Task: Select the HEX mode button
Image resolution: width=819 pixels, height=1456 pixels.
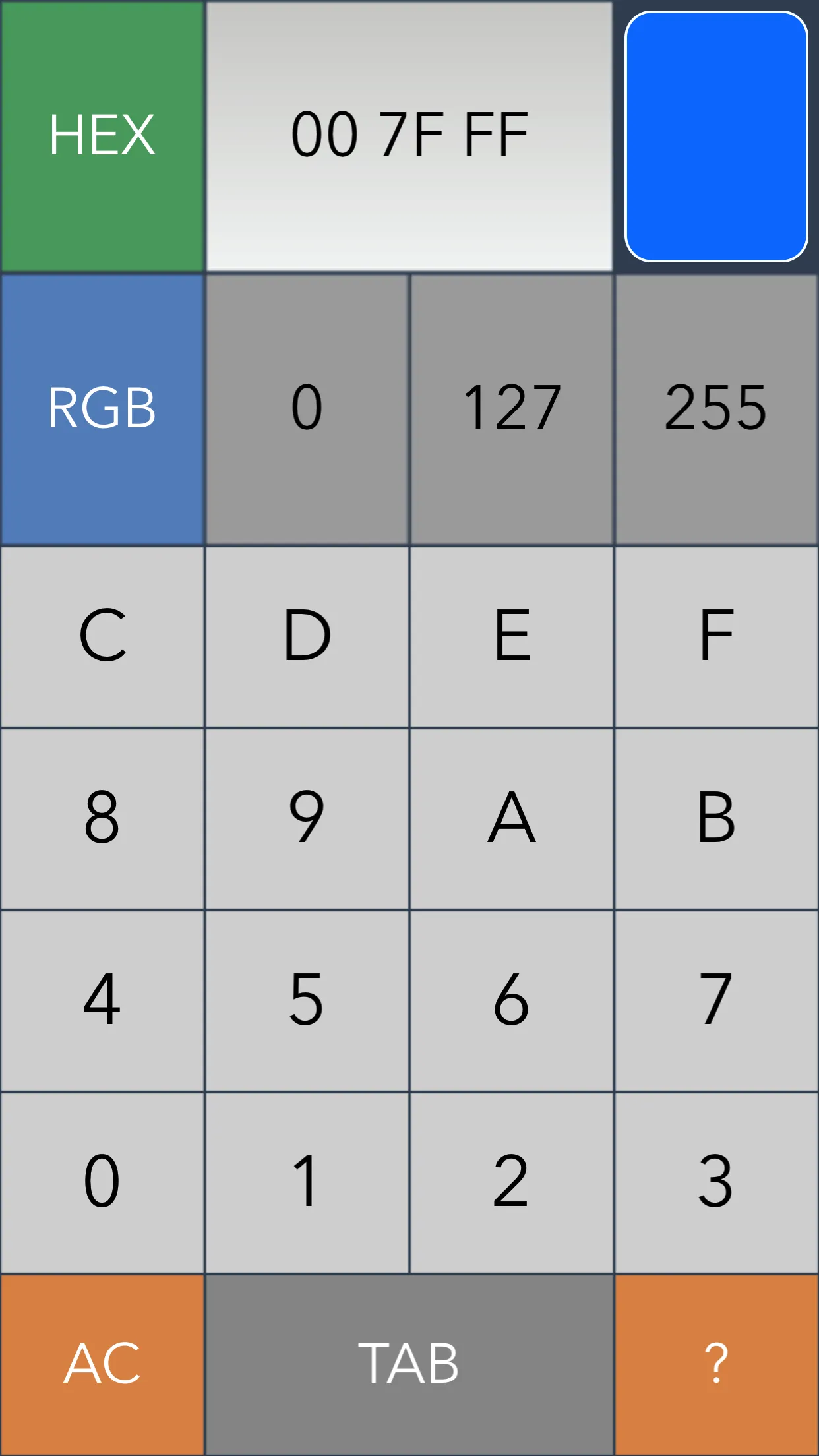Action: pos(102,136)
